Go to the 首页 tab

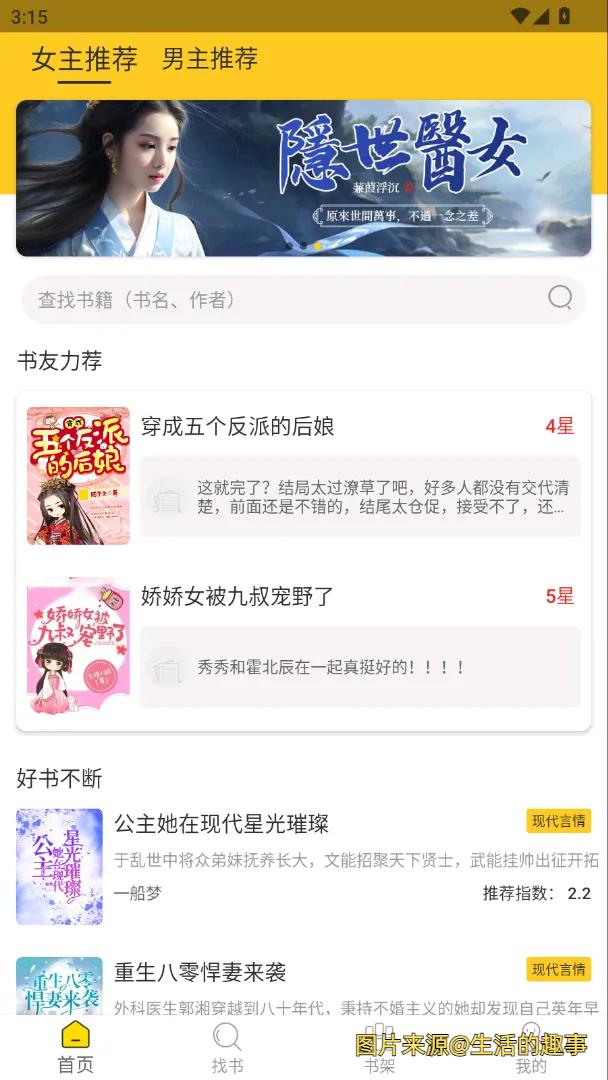[75, 1047]
